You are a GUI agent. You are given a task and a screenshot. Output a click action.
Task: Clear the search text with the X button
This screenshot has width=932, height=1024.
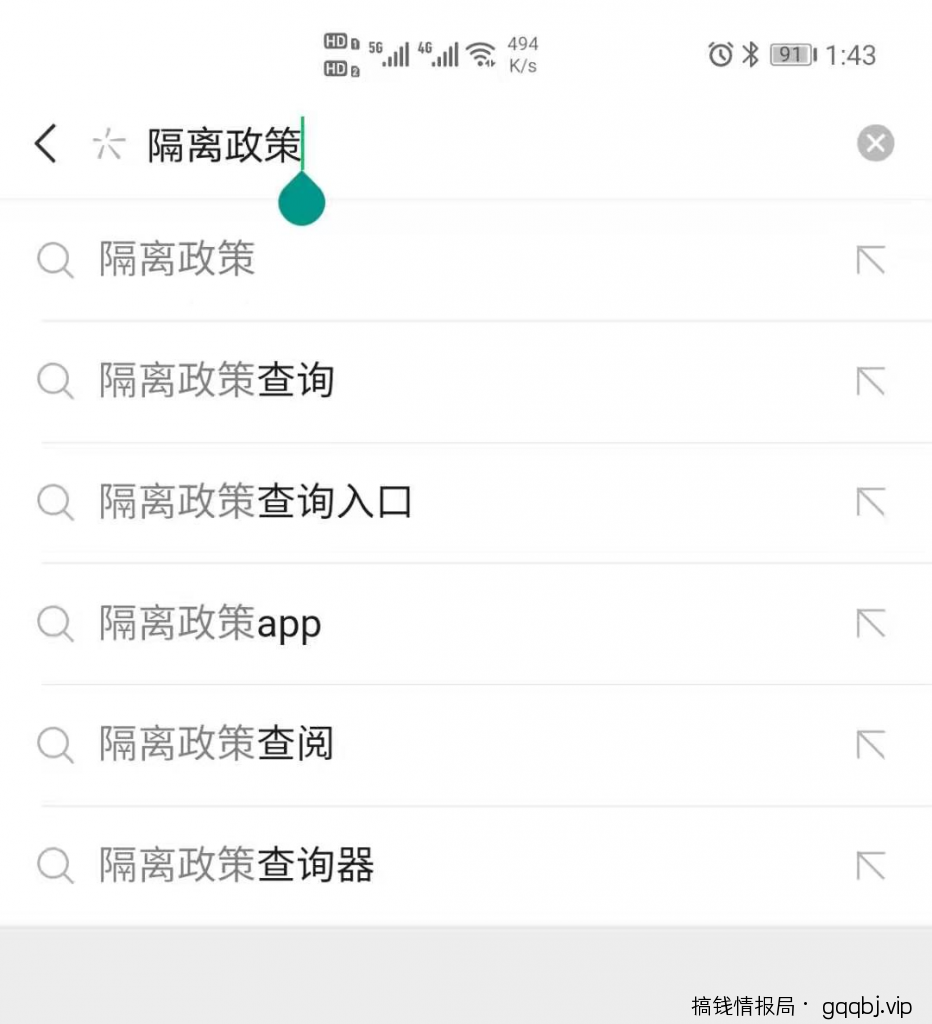coord(875,142)
